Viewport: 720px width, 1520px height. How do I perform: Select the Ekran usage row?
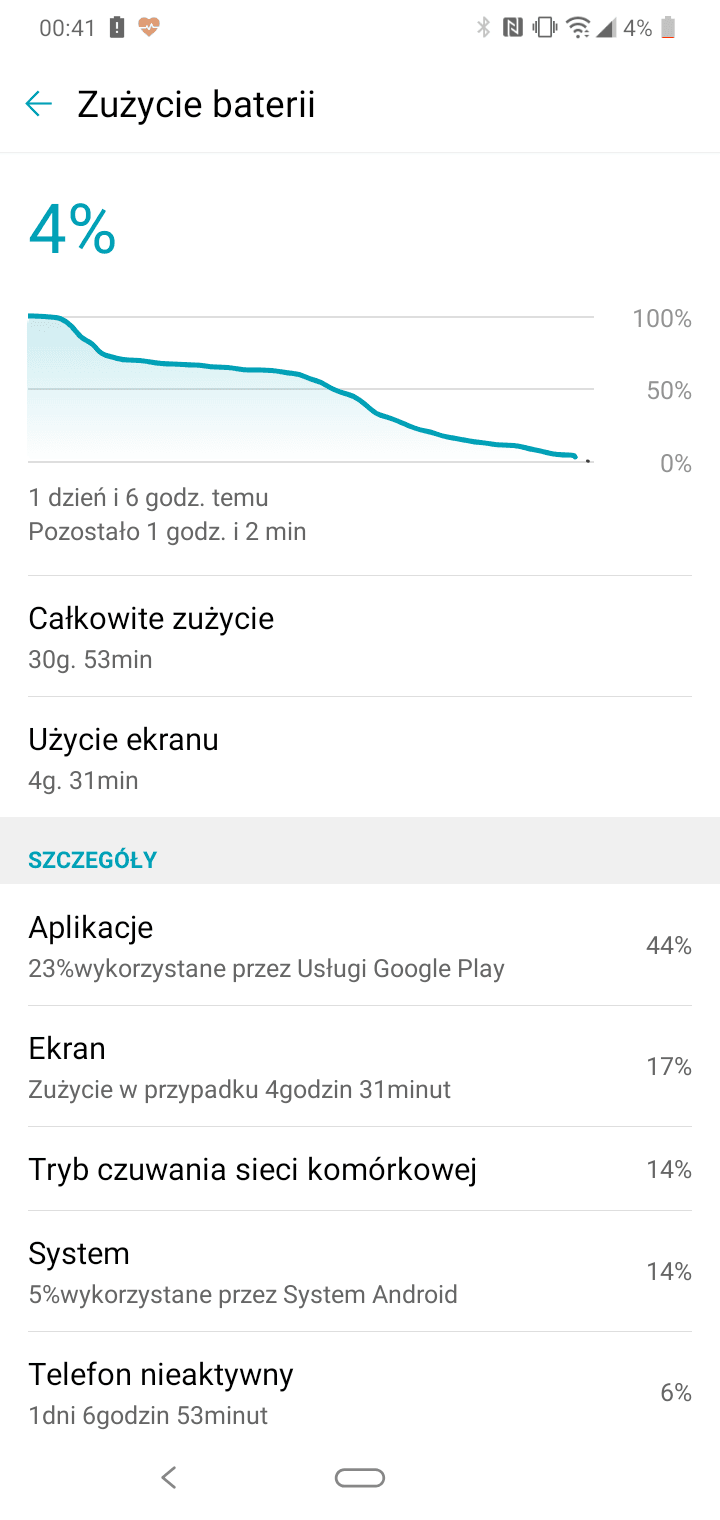[x=360, y=1066]
